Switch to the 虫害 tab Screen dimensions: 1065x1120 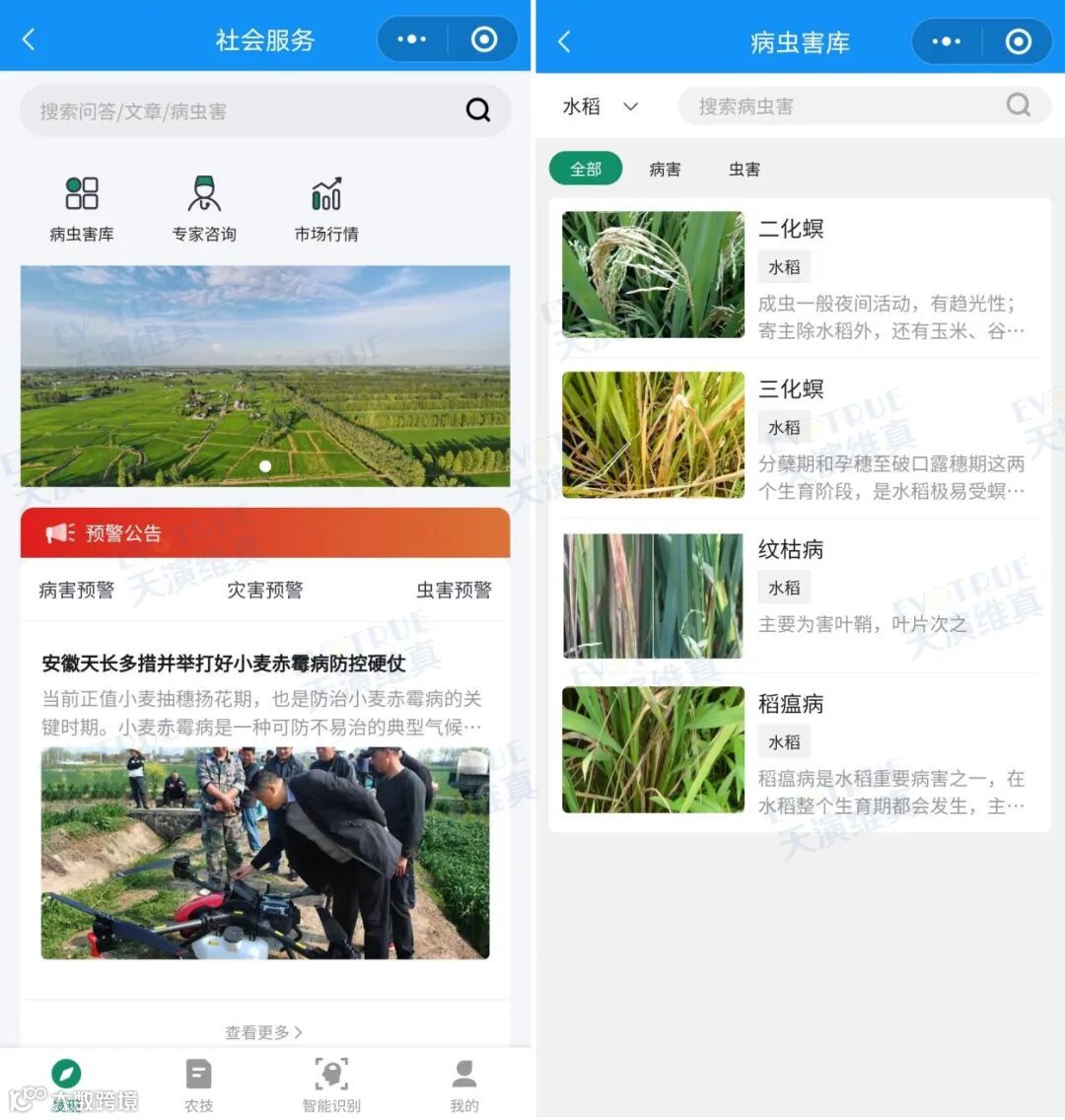point(743,169)
